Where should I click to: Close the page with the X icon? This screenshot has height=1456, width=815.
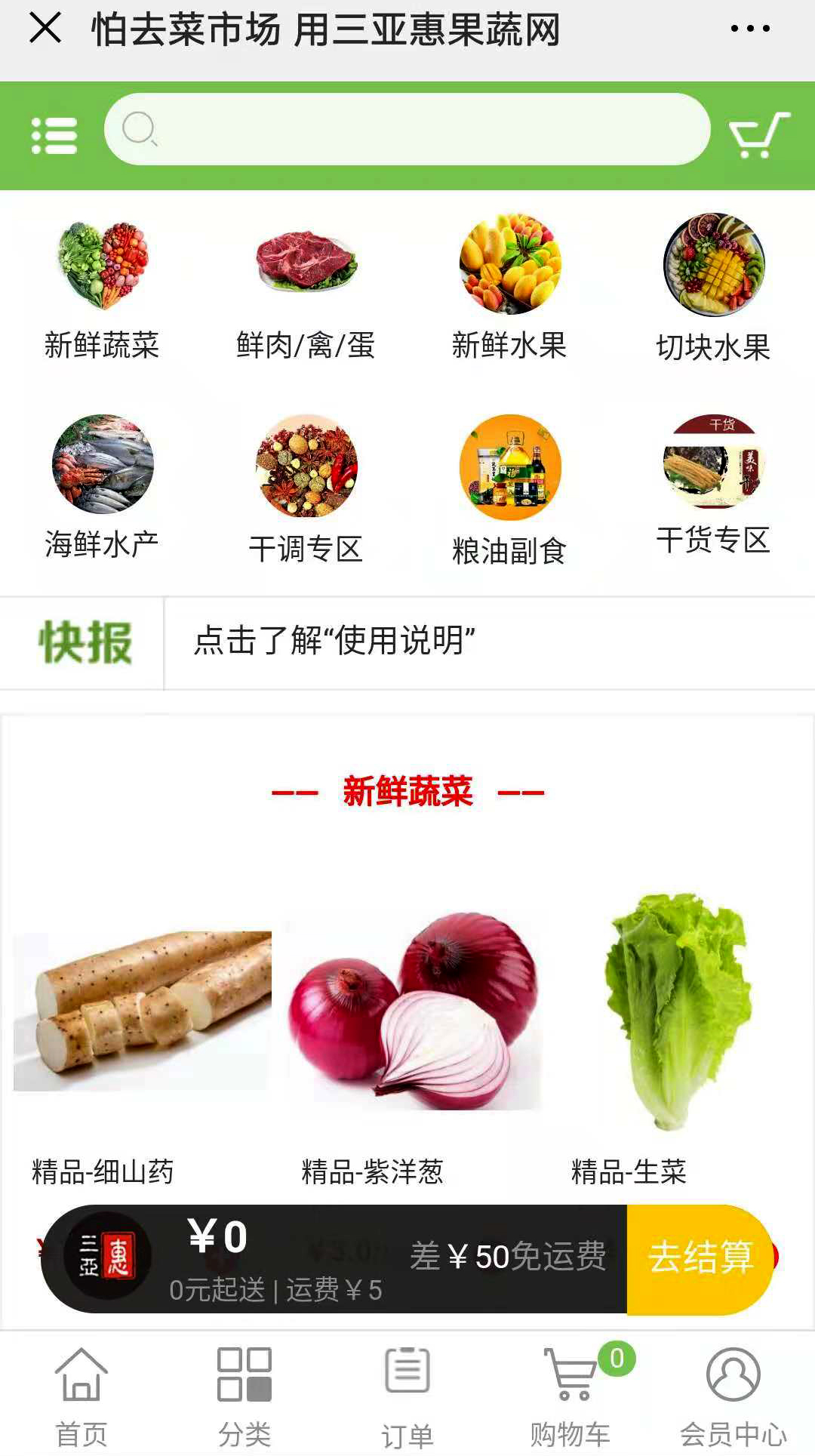point(45,29)
